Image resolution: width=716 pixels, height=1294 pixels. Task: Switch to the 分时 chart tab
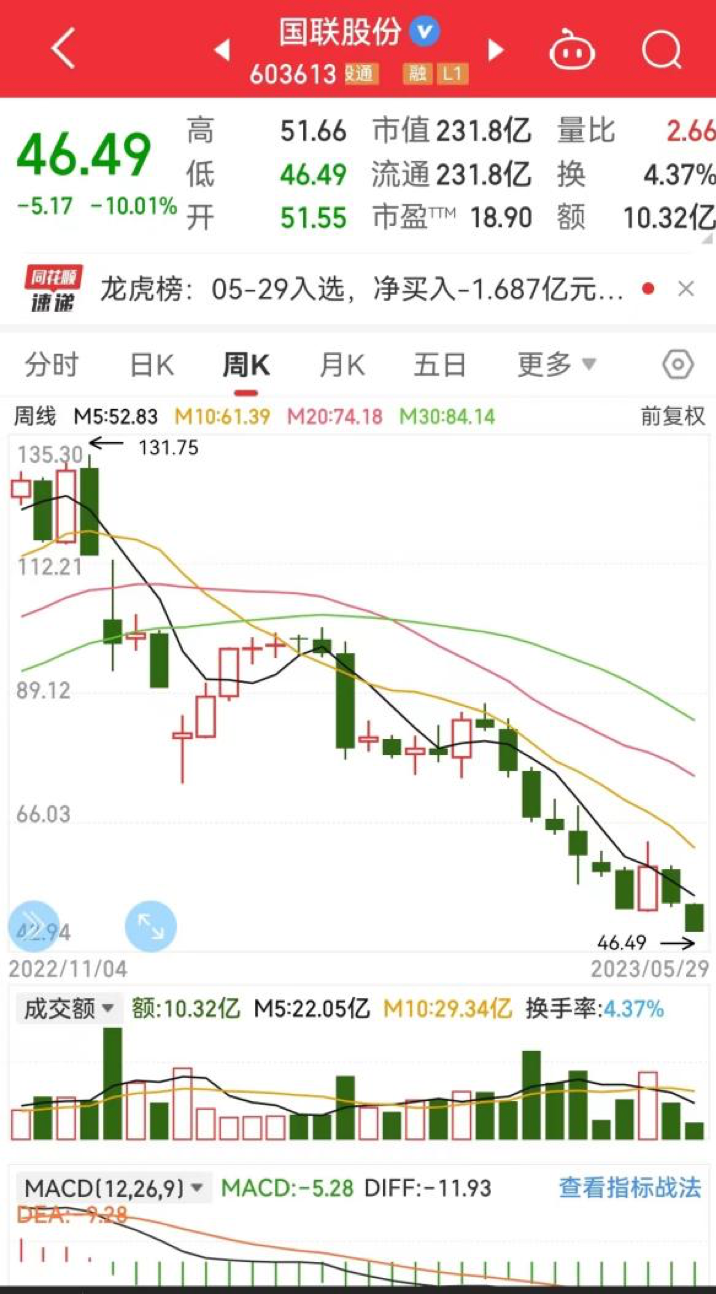52,365
